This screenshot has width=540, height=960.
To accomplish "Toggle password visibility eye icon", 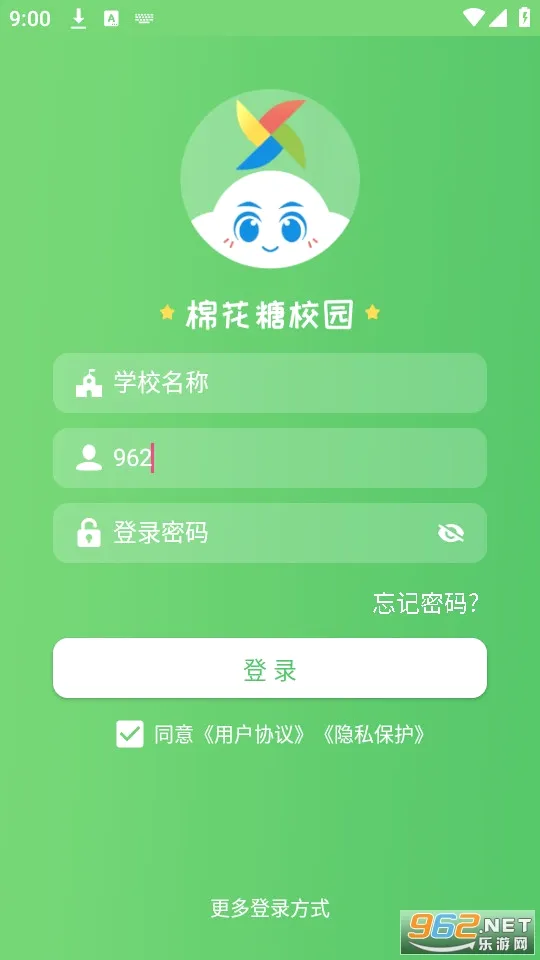I will tap(451, 533).
